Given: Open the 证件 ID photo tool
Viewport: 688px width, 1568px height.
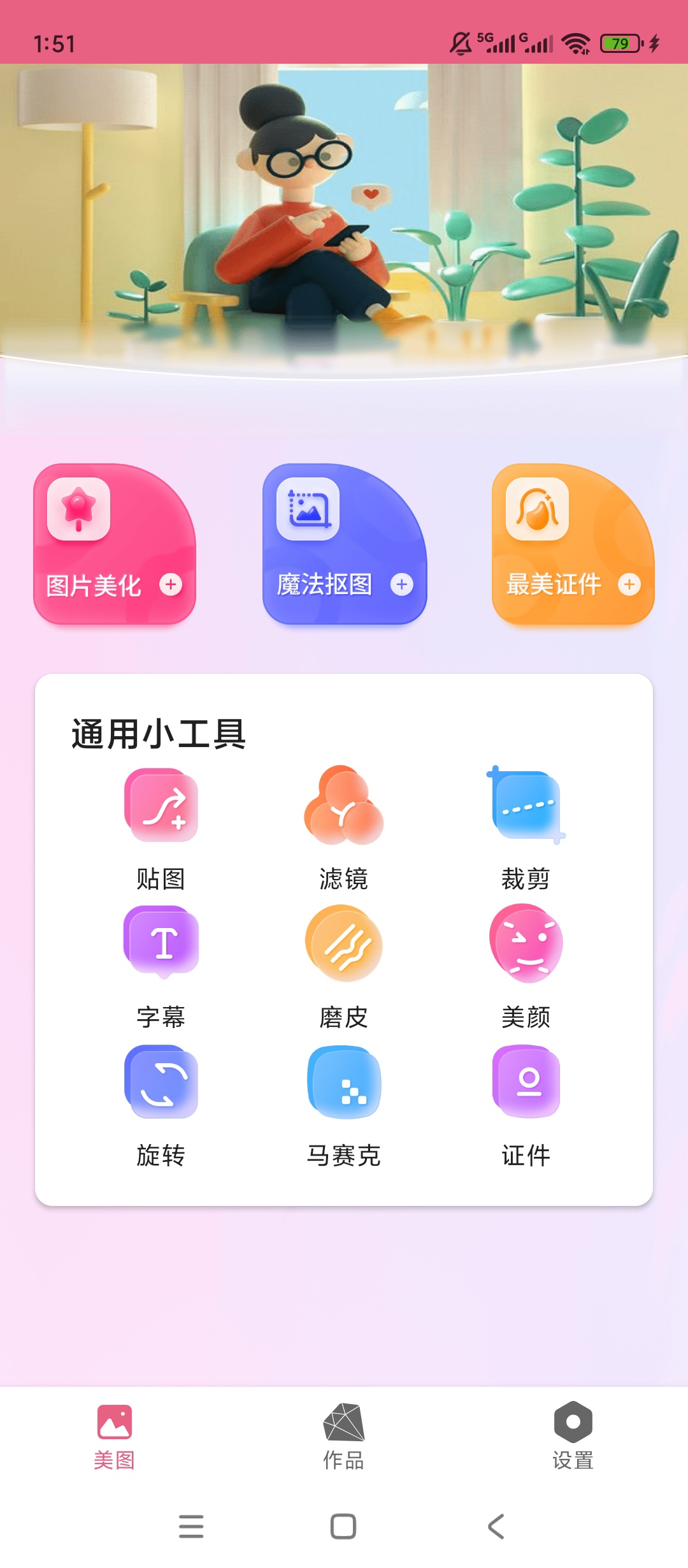Looking at the screenshot, I should tap(526, 1106).
